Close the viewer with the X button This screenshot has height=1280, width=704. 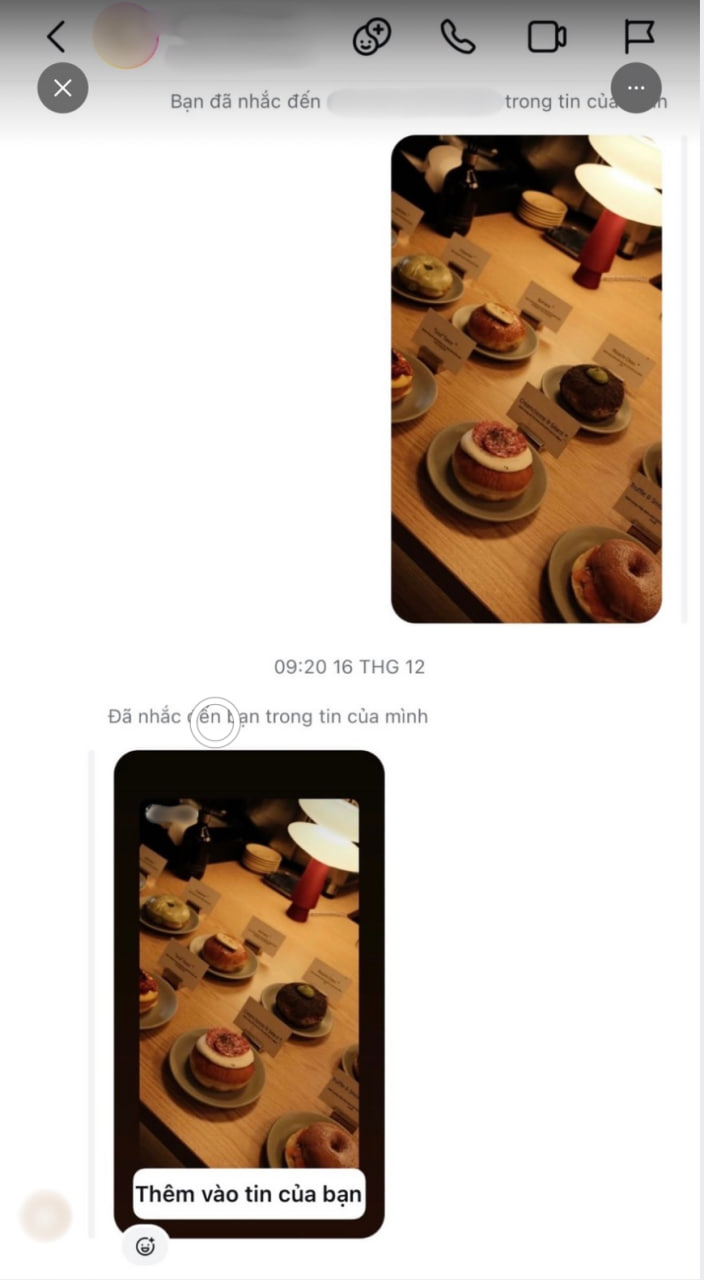(63, 88)
